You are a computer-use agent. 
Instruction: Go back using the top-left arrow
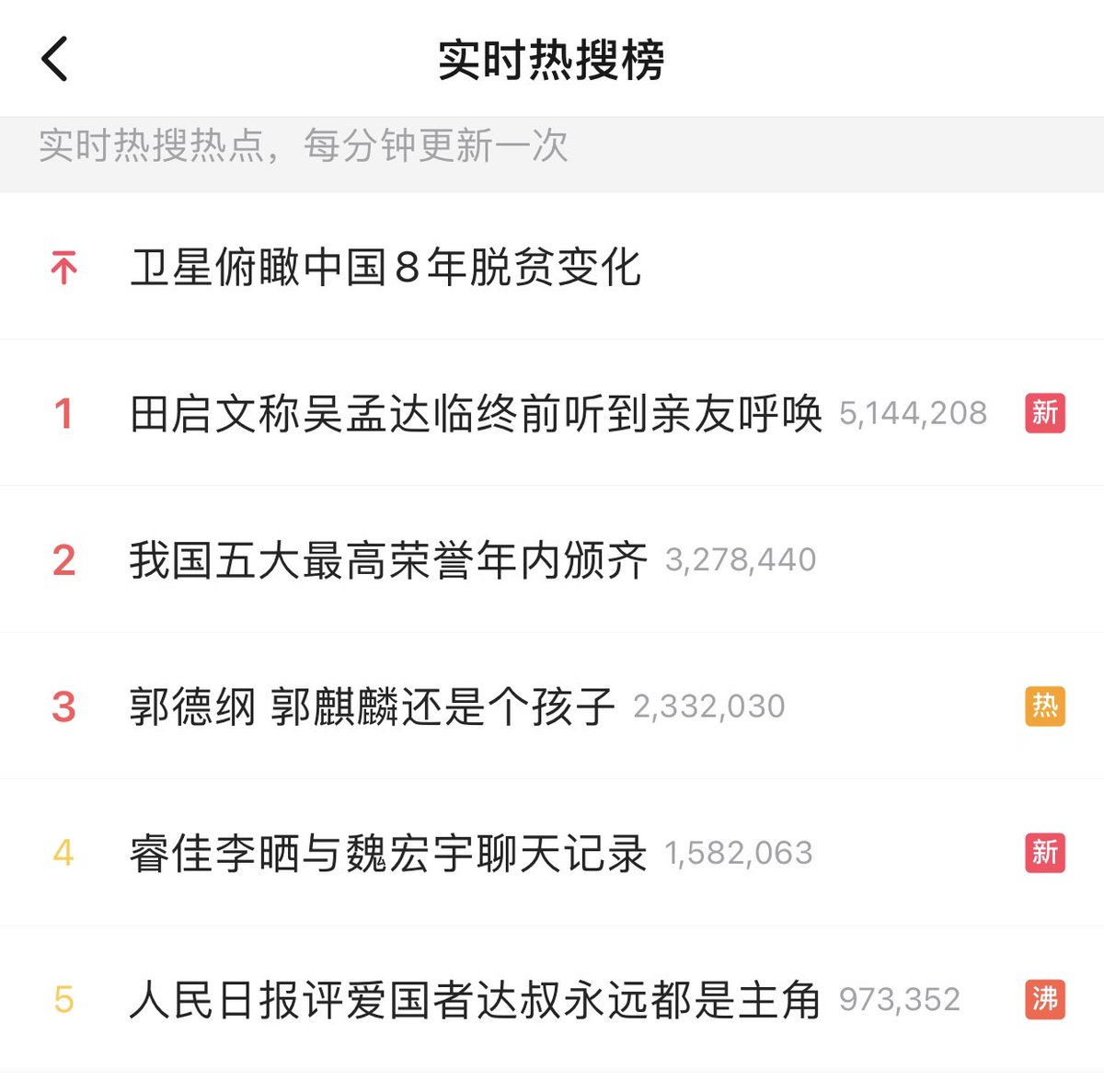point(55,60)
